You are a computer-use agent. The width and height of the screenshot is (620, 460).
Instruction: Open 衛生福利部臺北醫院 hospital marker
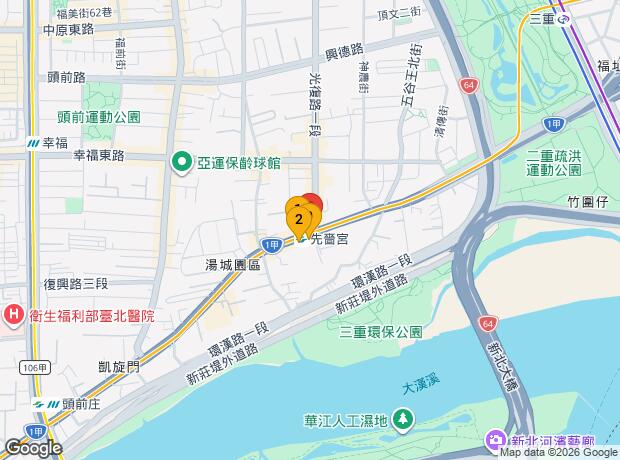tap(14, 315)
